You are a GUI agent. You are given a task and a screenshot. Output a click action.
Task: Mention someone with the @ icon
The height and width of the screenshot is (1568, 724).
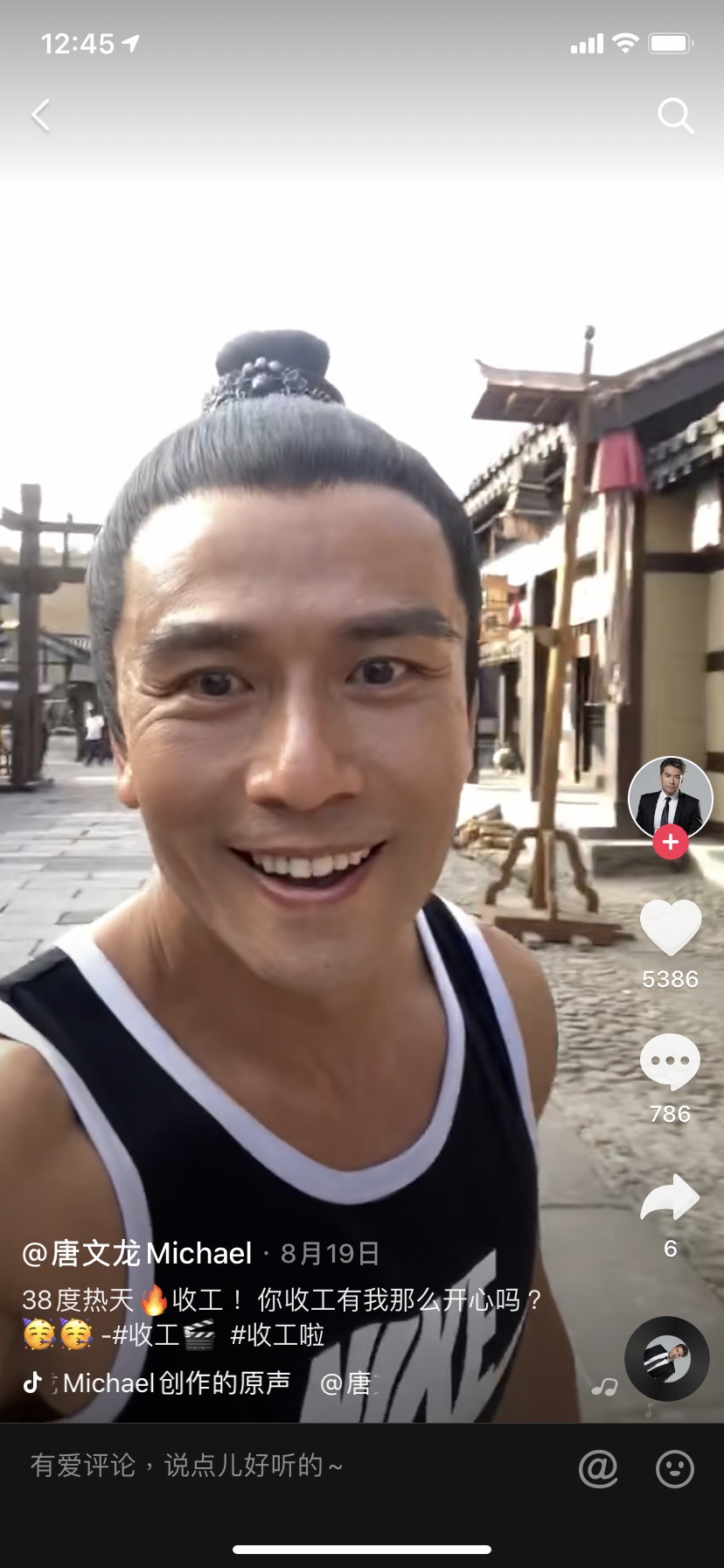(x=598, y=1468)
